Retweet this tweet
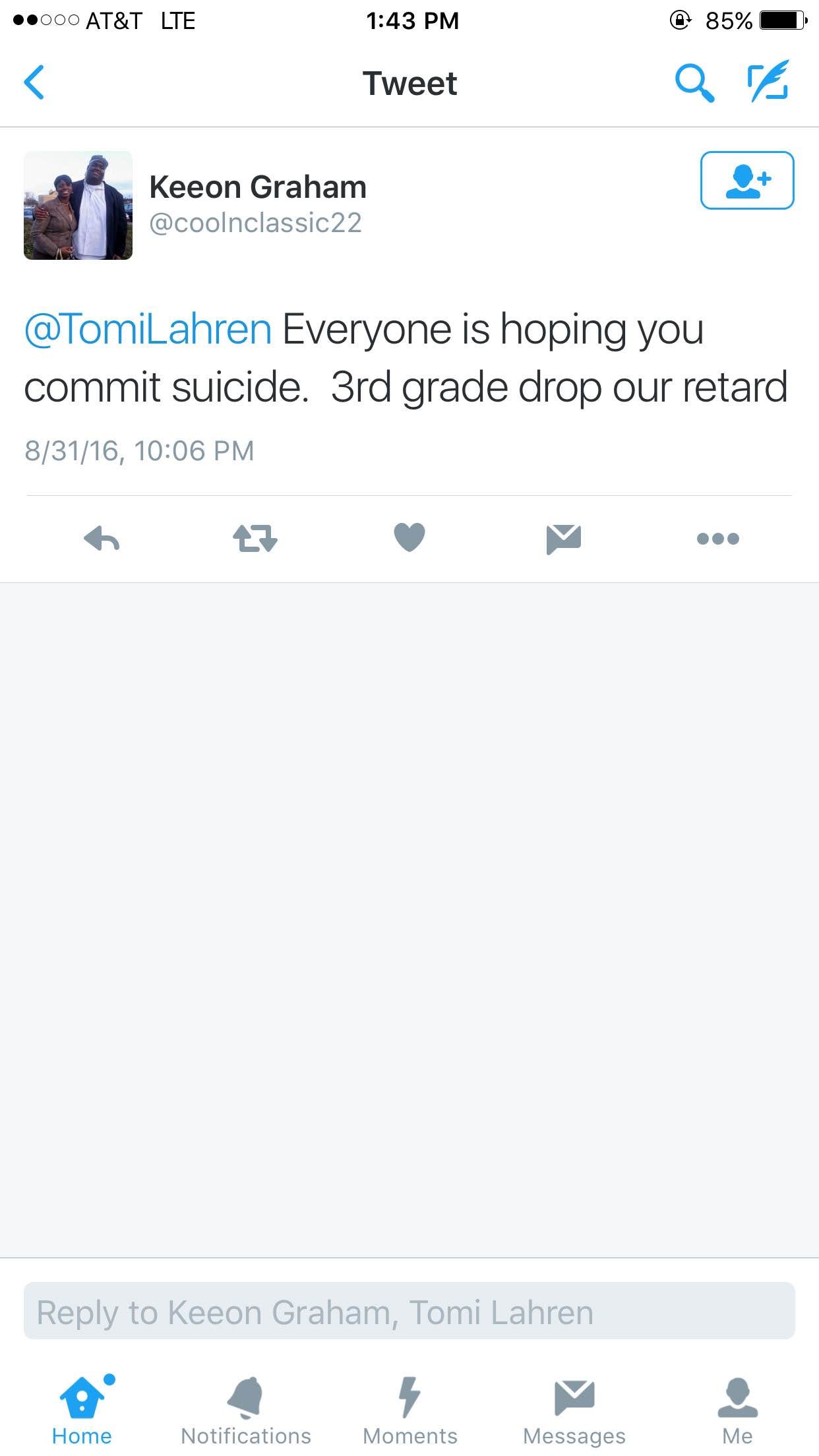Image resolution: width=819 pixels, height=1456 pixels. click(x=255, y=538)
